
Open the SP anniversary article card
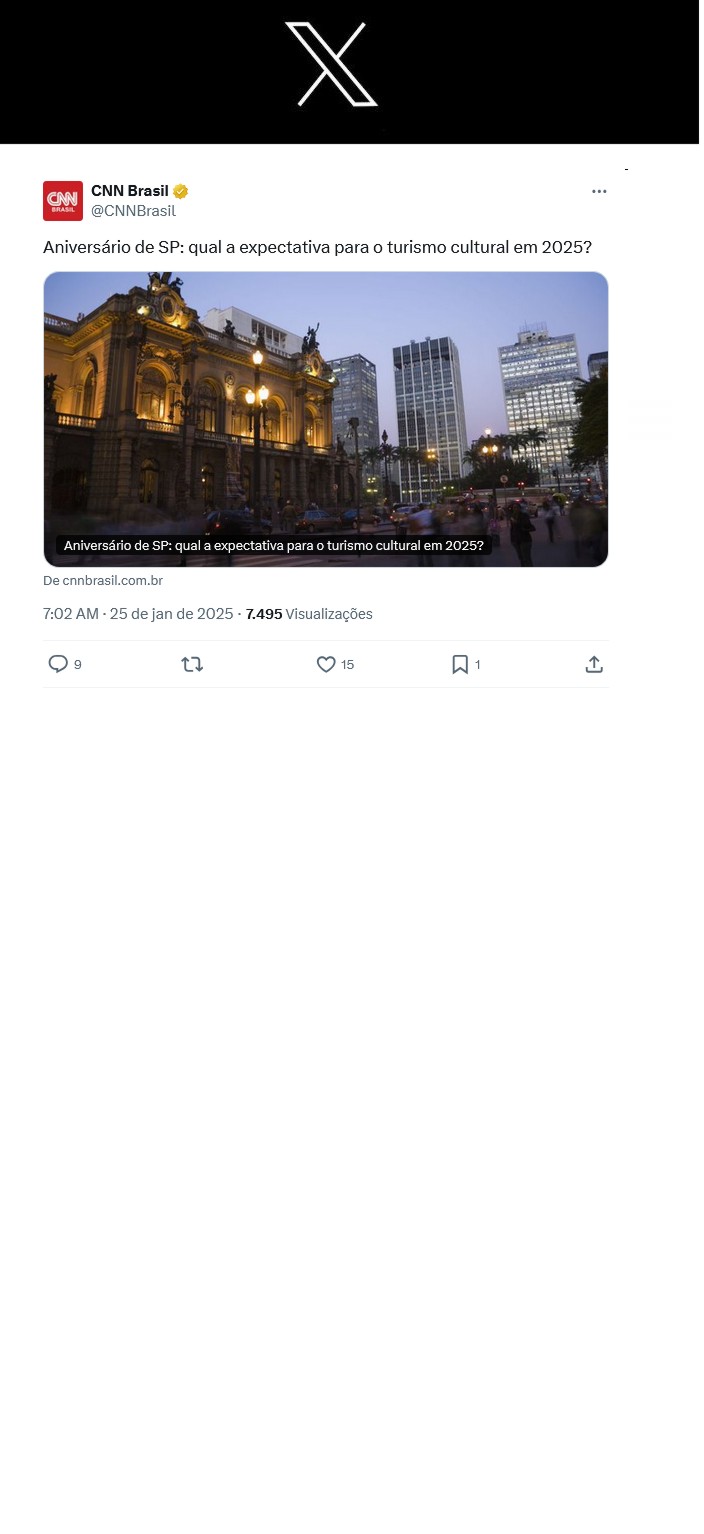[326, 419]
